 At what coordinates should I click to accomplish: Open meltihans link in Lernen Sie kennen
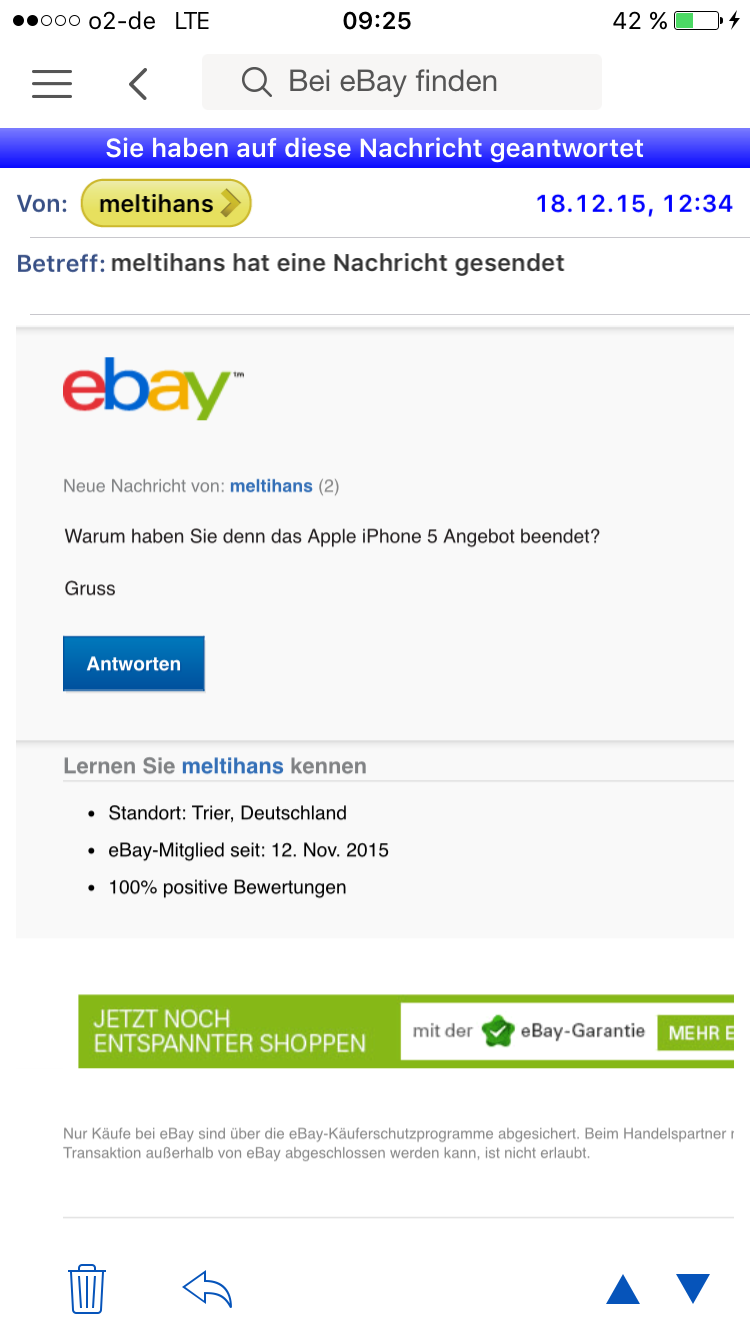233,766
